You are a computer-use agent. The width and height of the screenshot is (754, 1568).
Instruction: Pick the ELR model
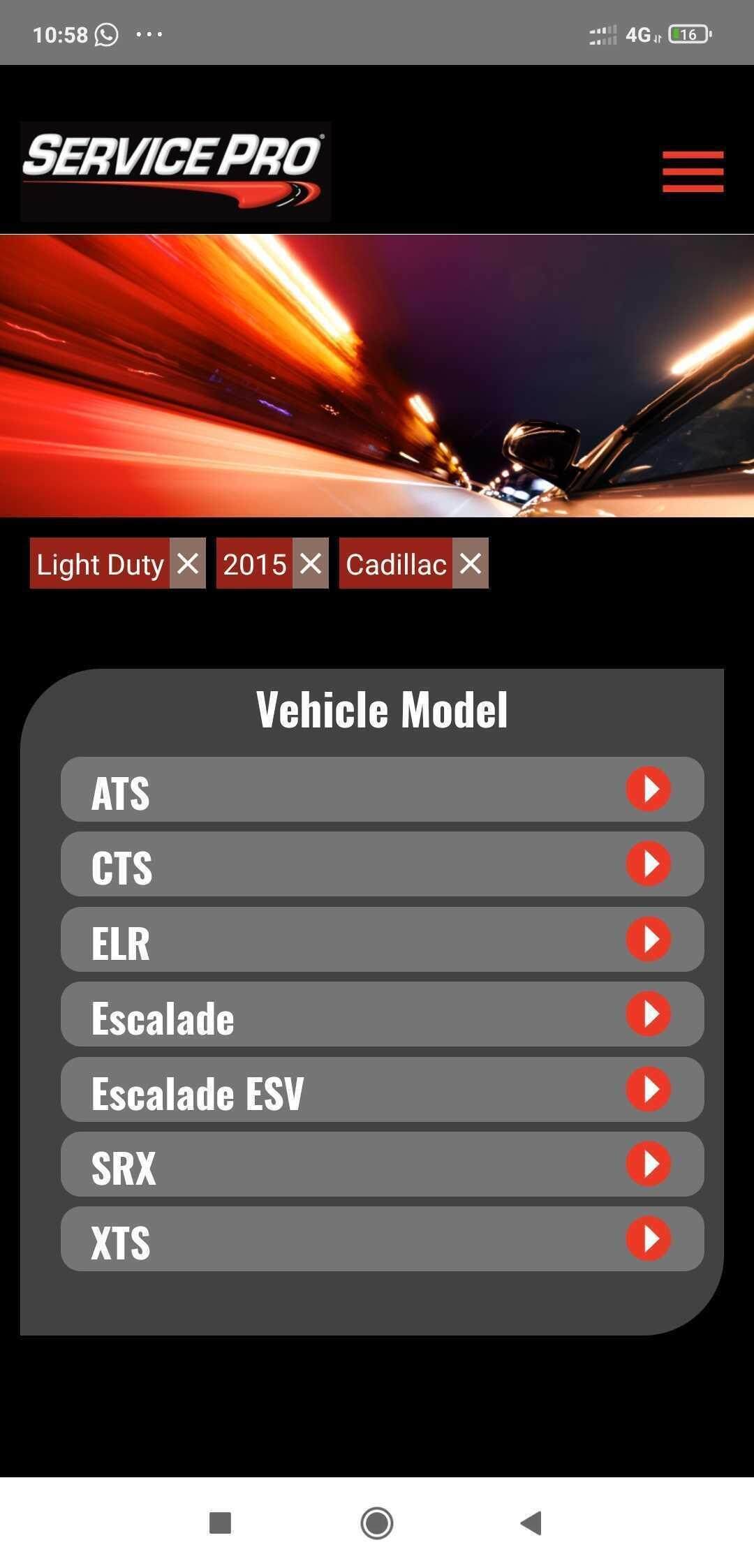[382, 940]
